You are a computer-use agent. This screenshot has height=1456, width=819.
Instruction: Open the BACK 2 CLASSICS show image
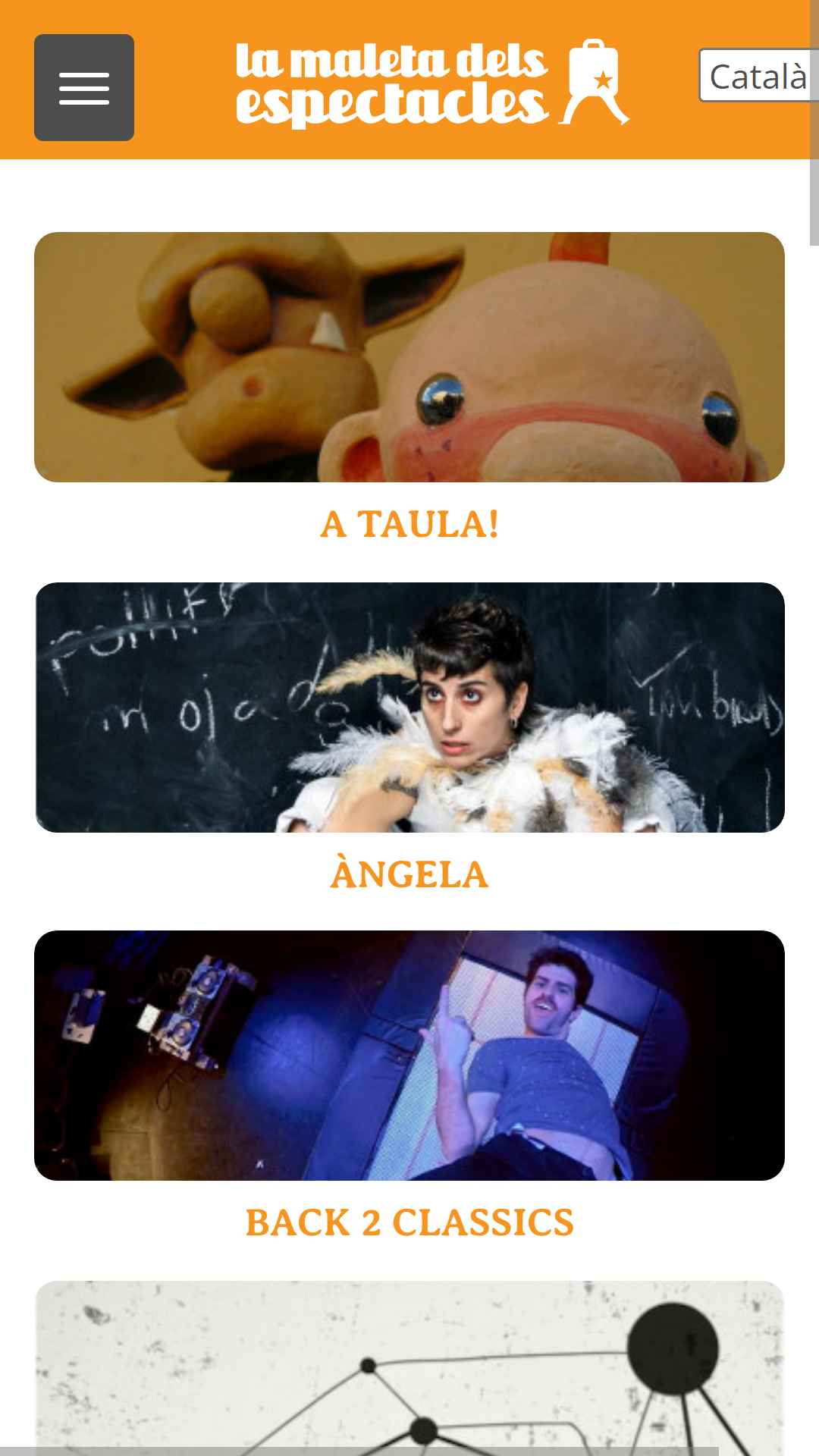point(409,1056)
